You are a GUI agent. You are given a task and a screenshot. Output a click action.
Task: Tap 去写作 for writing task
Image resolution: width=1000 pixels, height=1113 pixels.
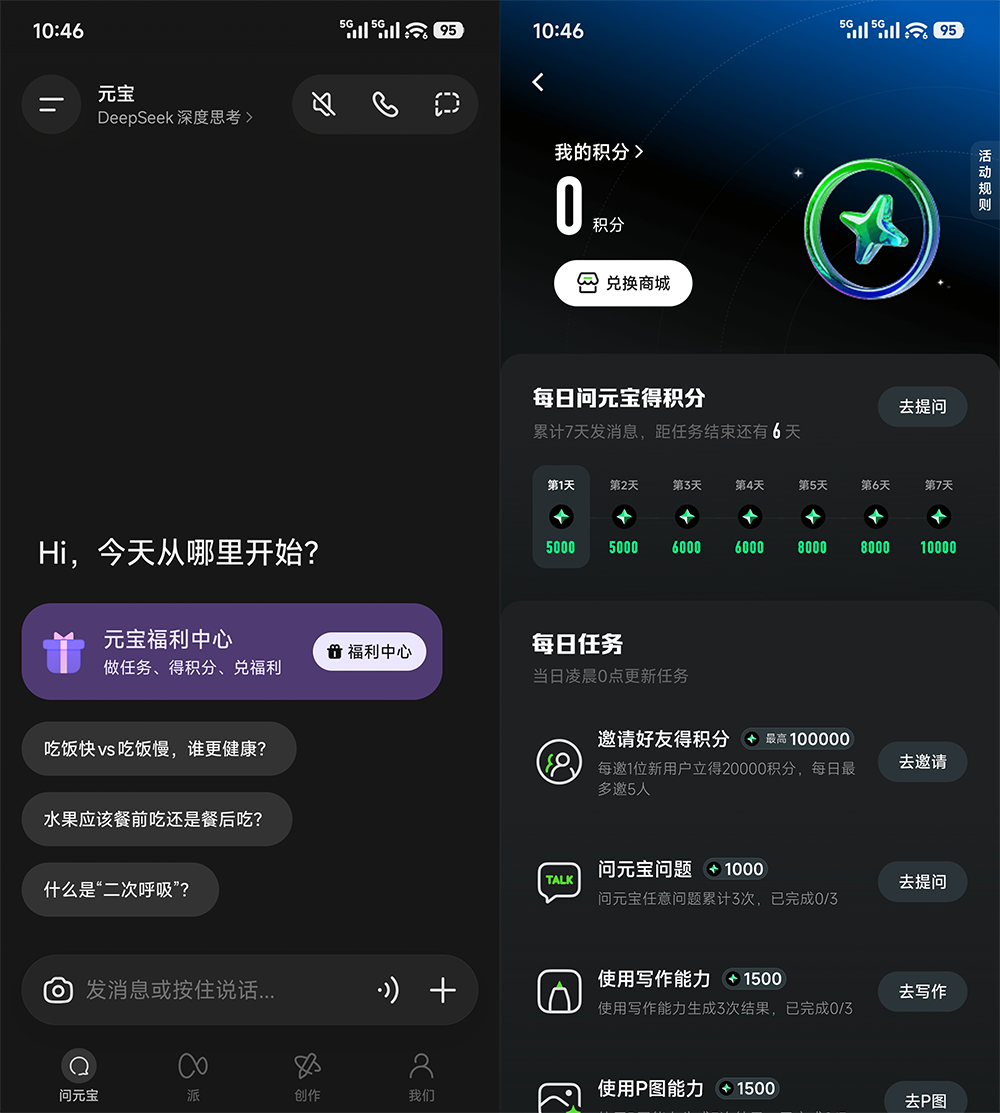tap(922, 991)
